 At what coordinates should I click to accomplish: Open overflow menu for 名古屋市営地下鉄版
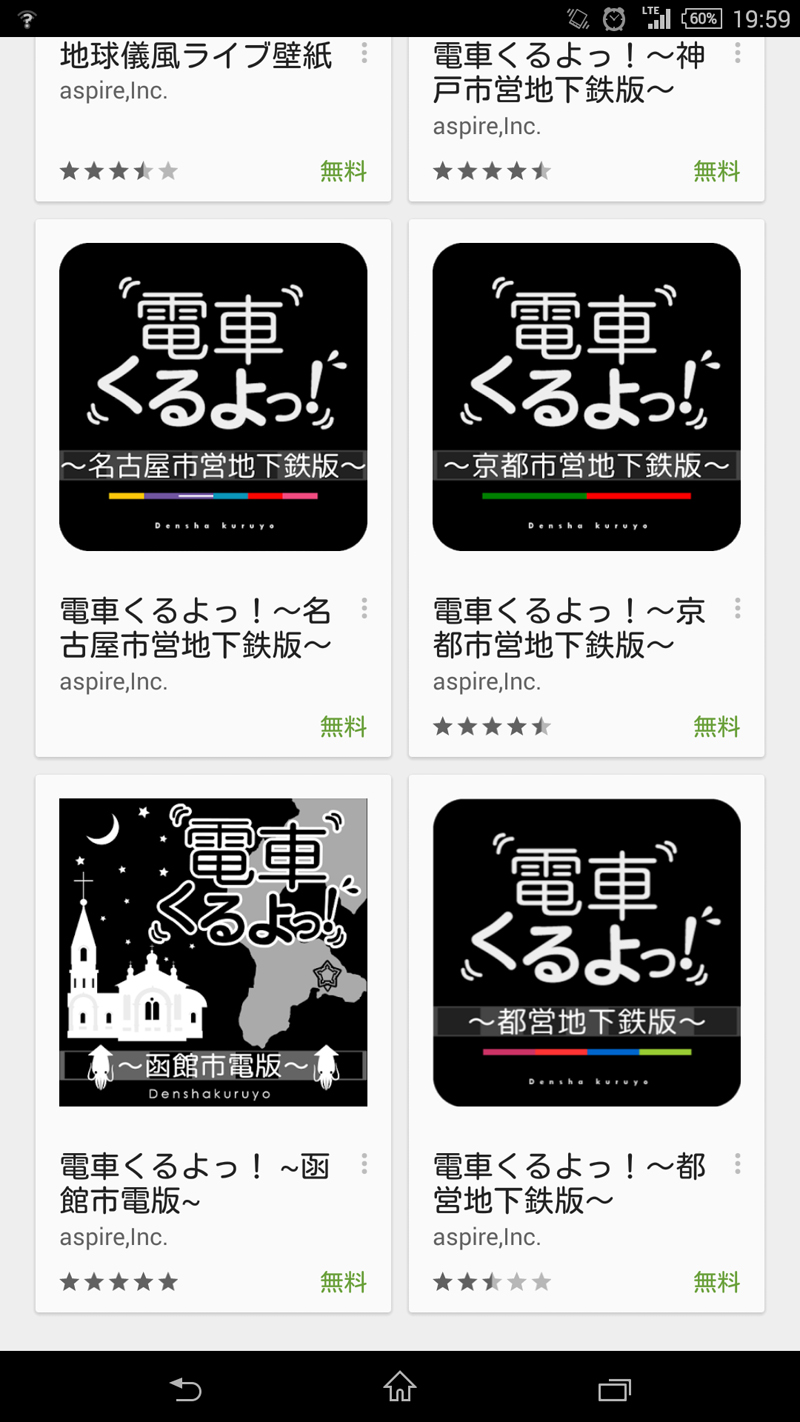364,608
